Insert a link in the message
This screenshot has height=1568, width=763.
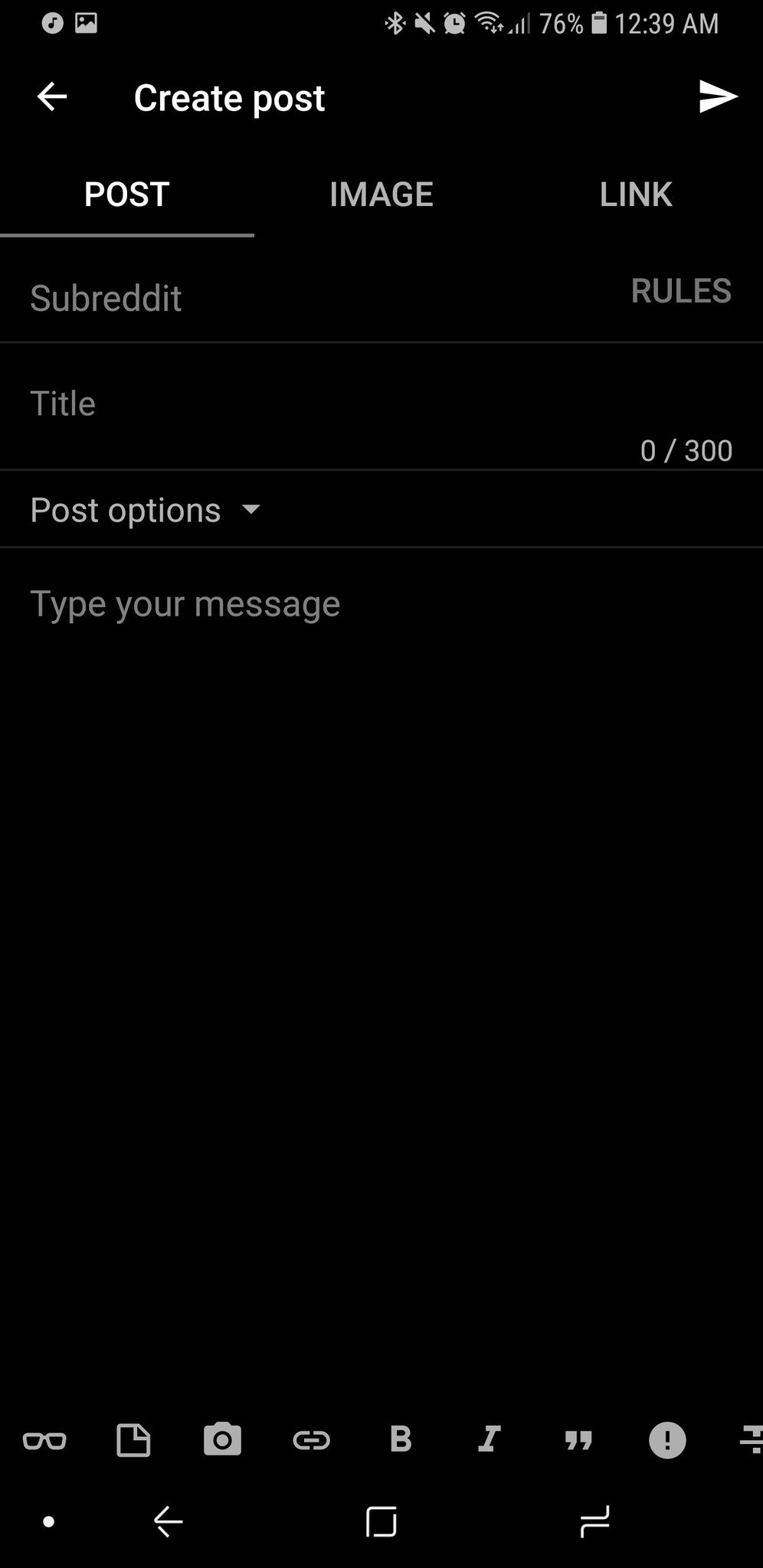311,1441
